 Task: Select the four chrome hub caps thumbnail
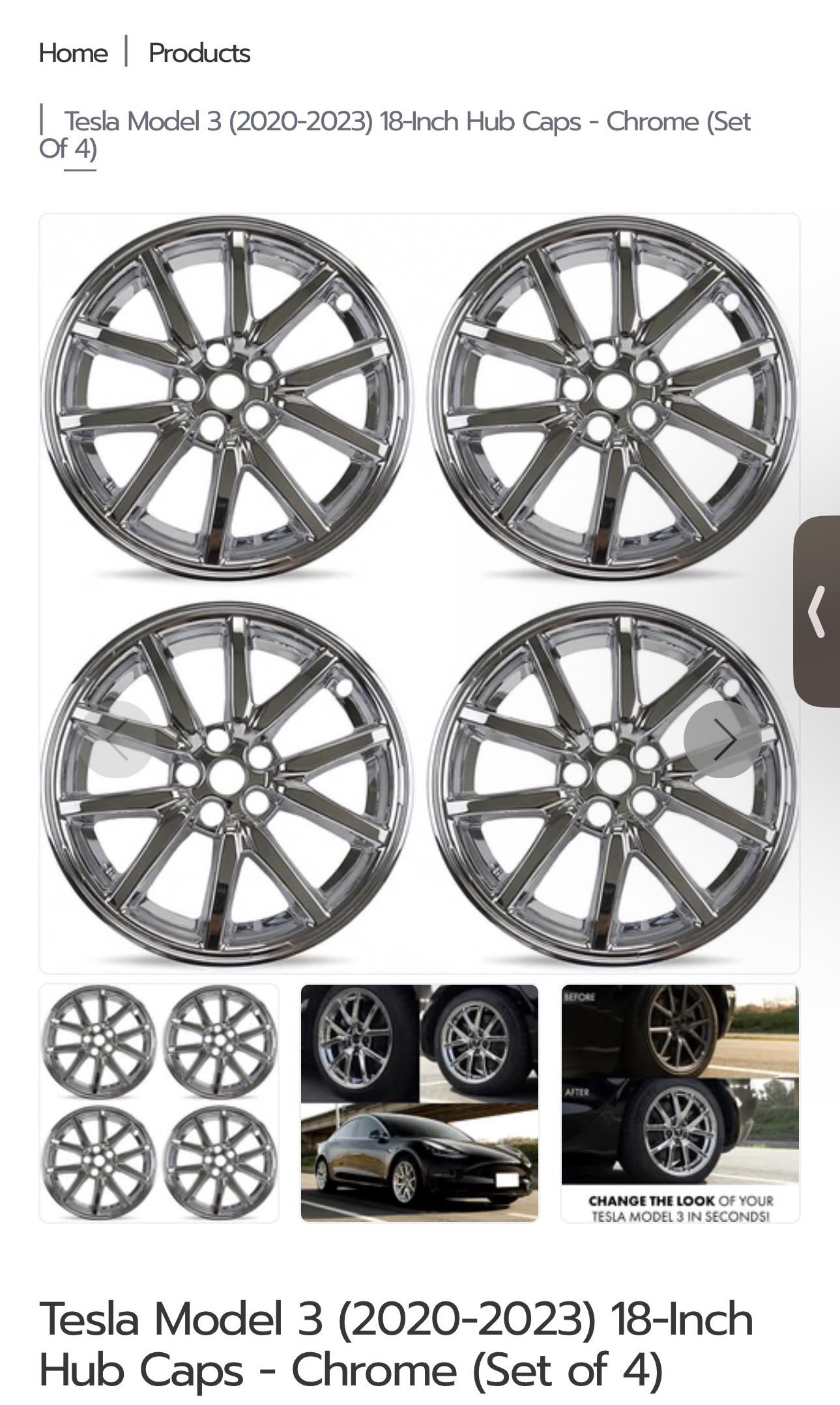(159, 1103)
